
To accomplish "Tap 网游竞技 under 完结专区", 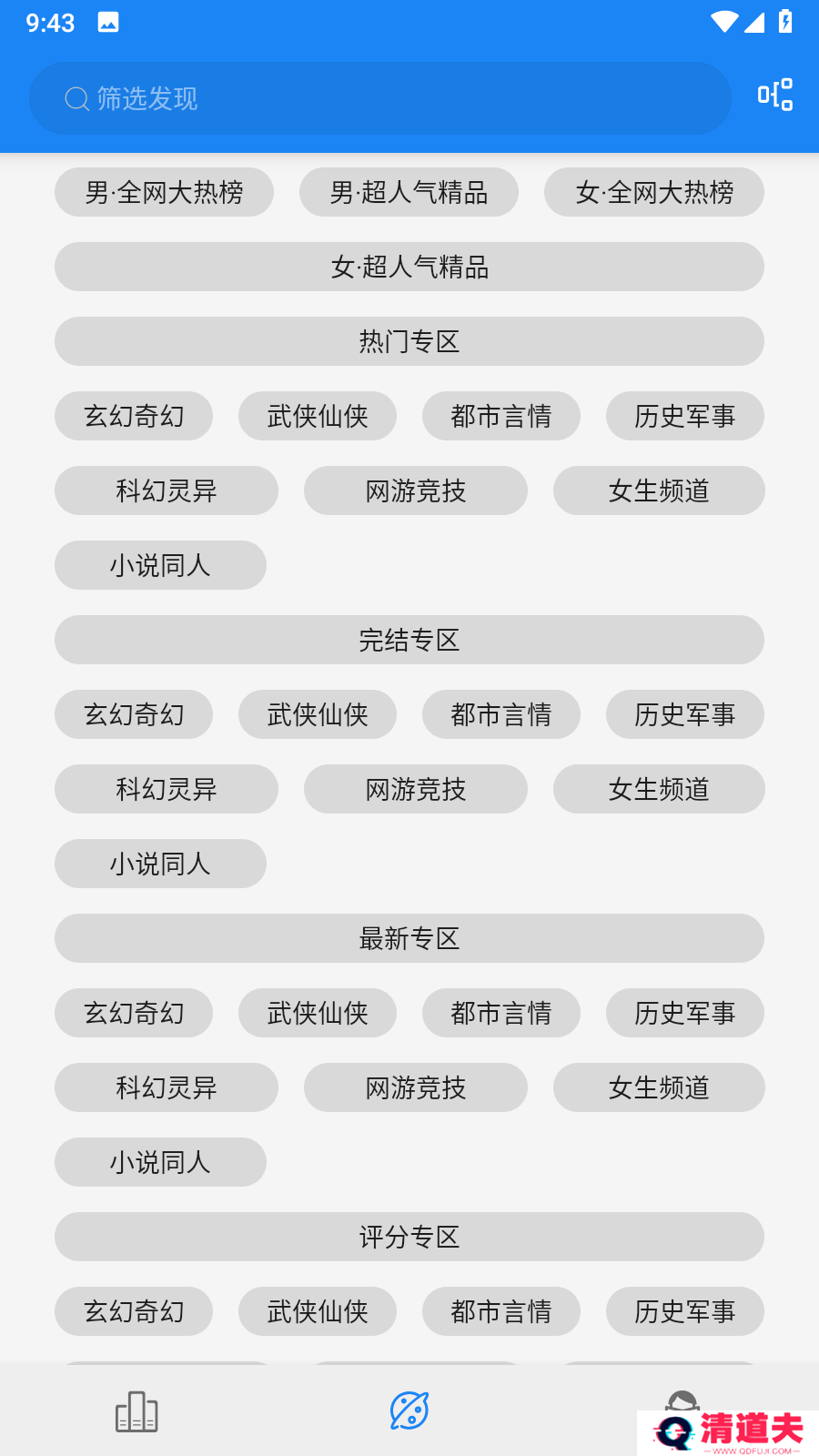I will (416, 789).
